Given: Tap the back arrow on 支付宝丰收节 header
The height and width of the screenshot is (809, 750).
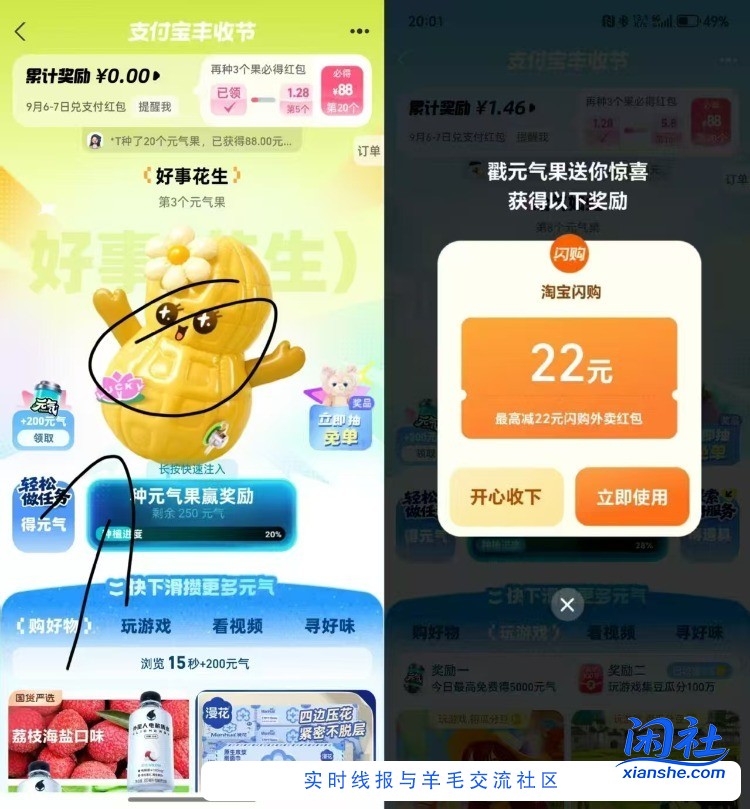Looking at the screenshot, I should (x=18, y=30).
